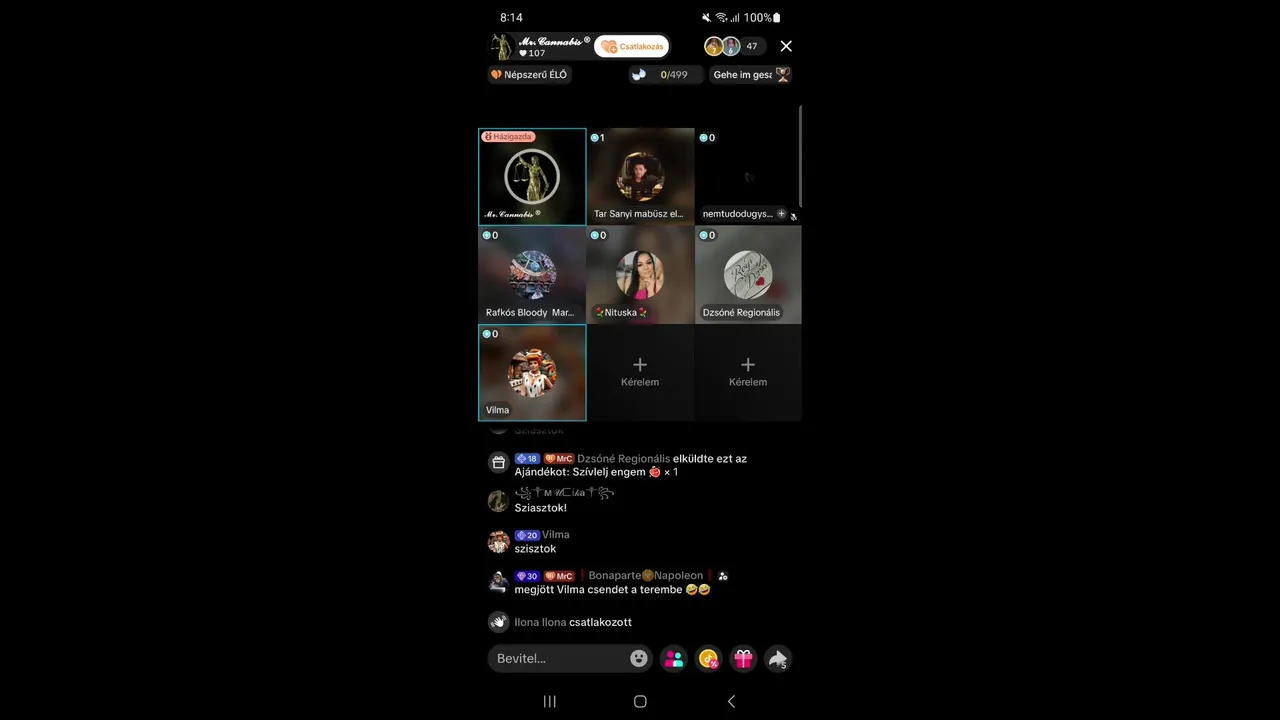The width and height of the screenshot is (1280, 720).
Task: View Dzsóné Regionális guest tile
Action: (x=748, y=275)
